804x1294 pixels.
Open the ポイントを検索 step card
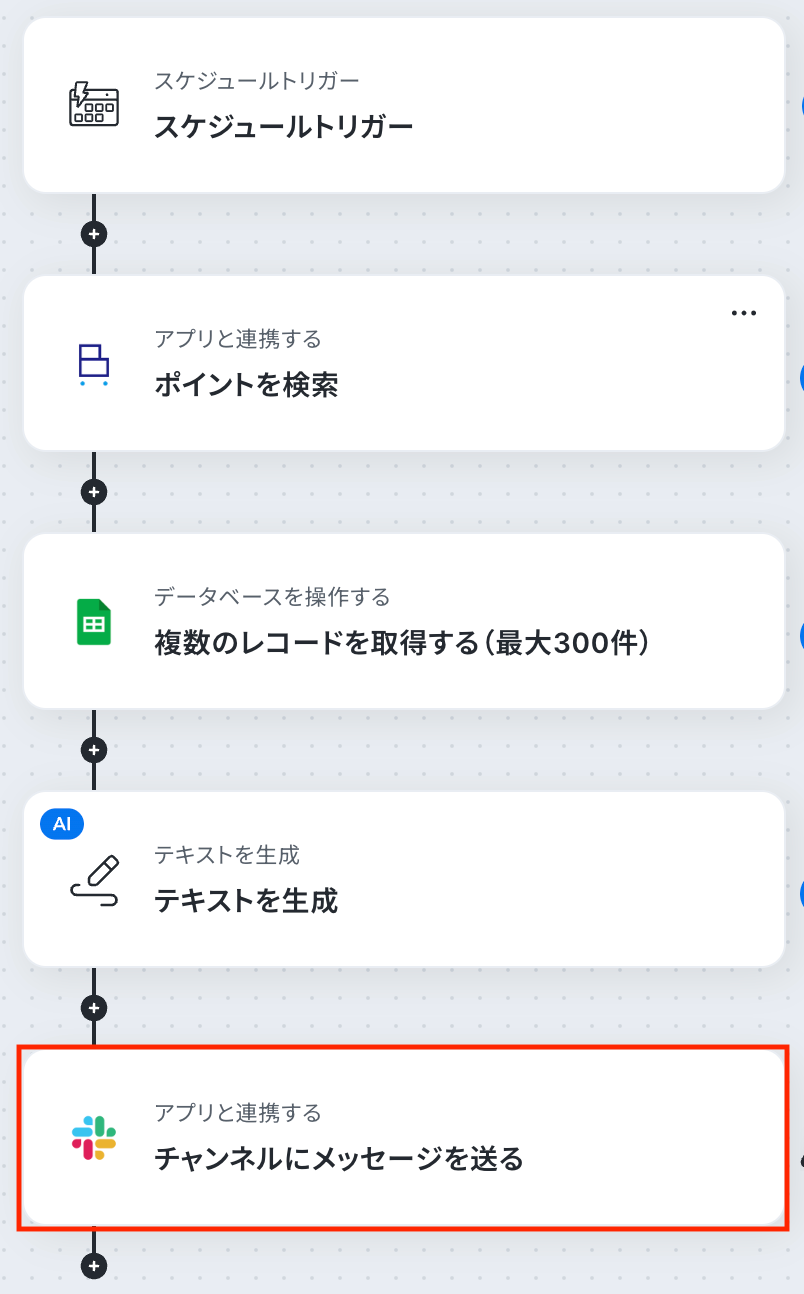tap(403, 363)
